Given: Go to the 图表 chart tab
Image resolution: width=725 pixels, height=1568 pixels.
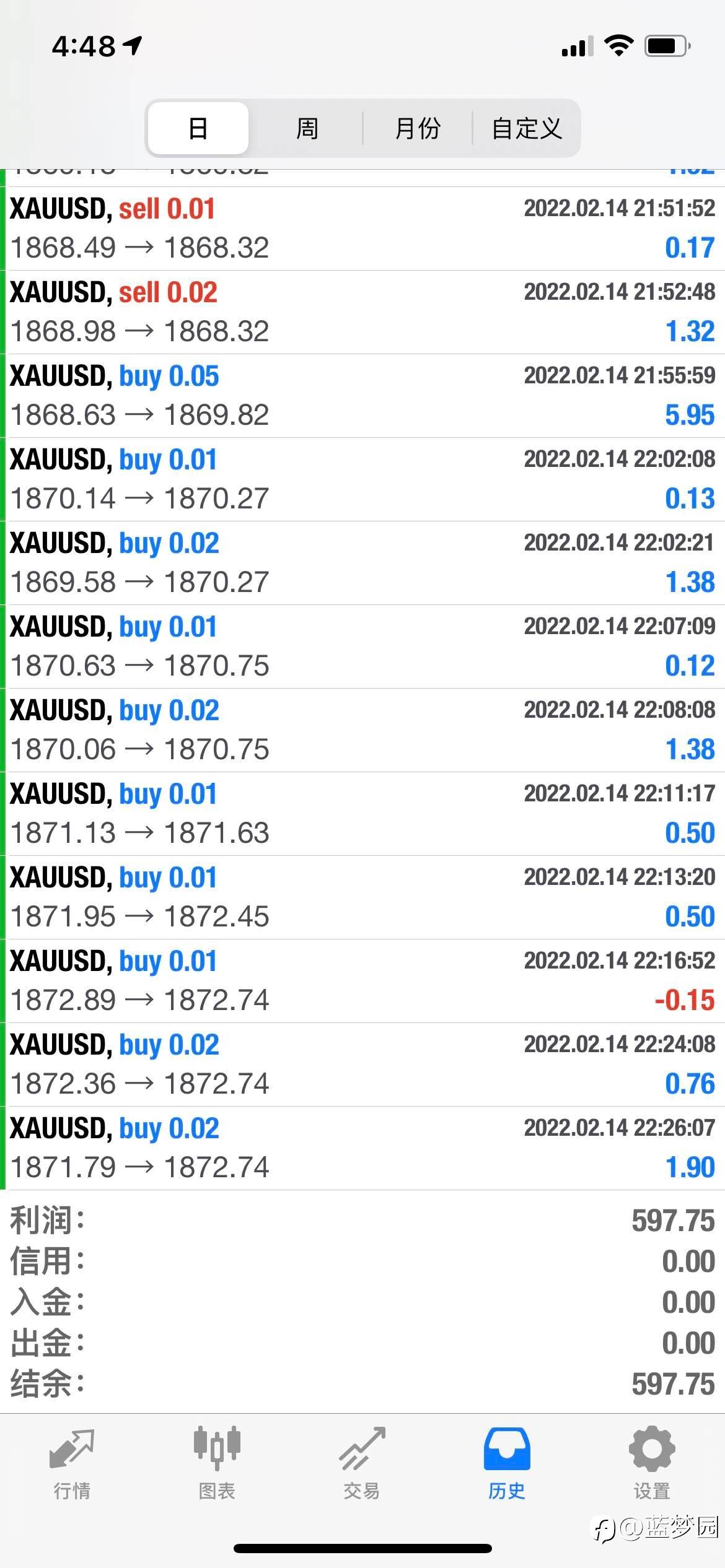Looking at the screenshot, I should click(x=217, y=1464).
